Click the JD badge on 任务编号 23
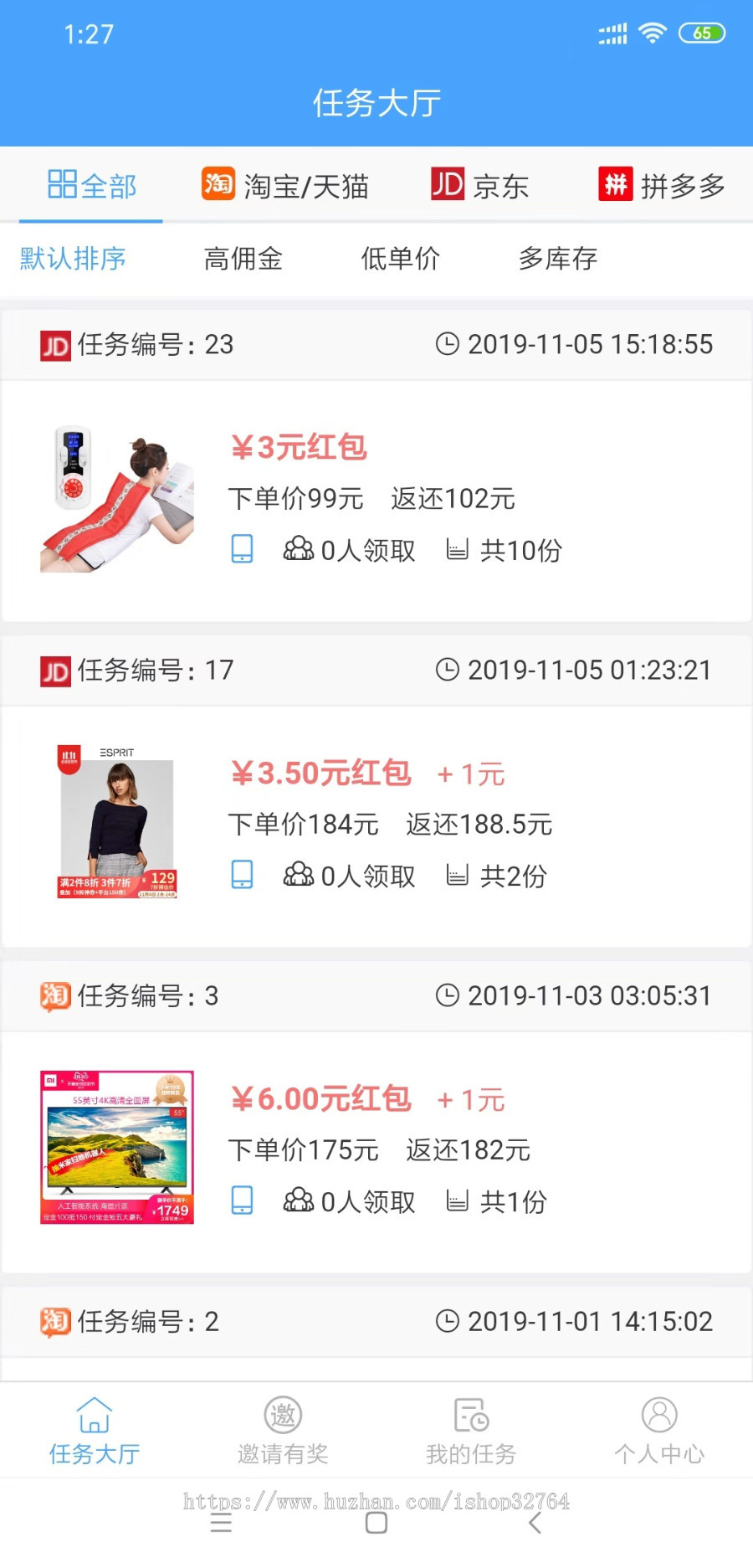This screenshot has width=753, height=1568. (x=53, y=344)
